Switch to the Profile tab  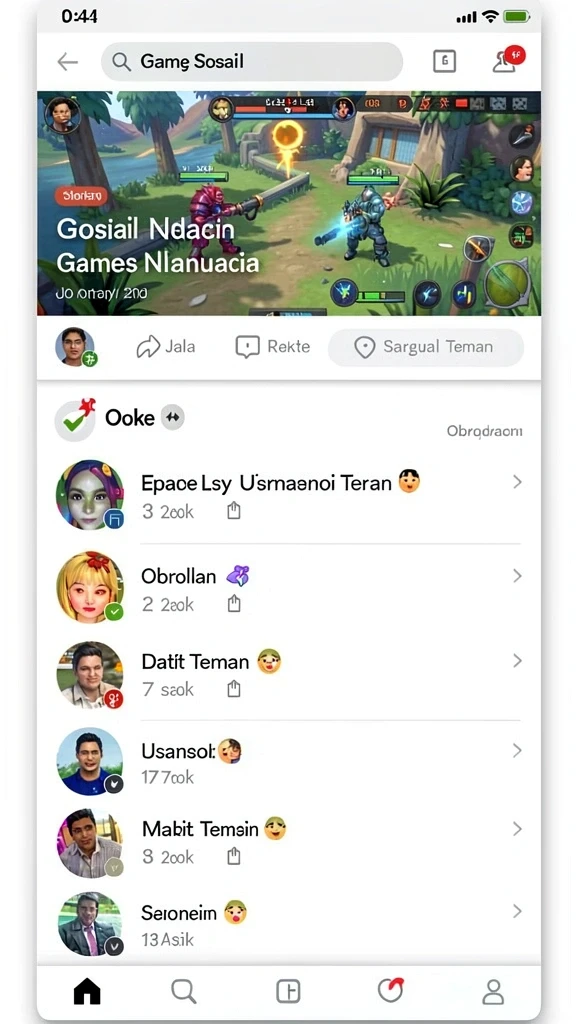tap(493, 992)
